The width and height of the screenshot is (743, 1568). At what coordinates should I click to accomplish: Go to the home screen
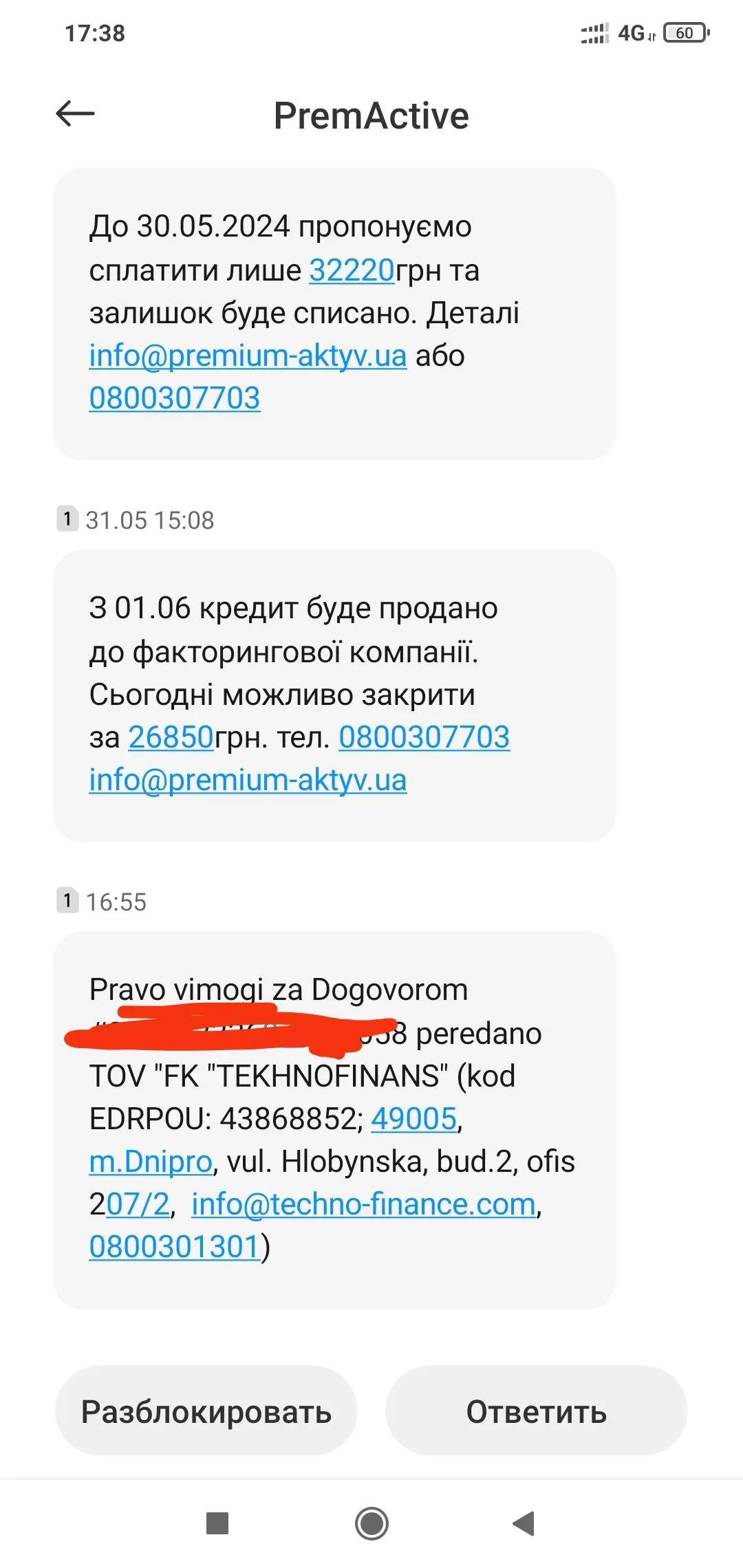click(371, 1523)
